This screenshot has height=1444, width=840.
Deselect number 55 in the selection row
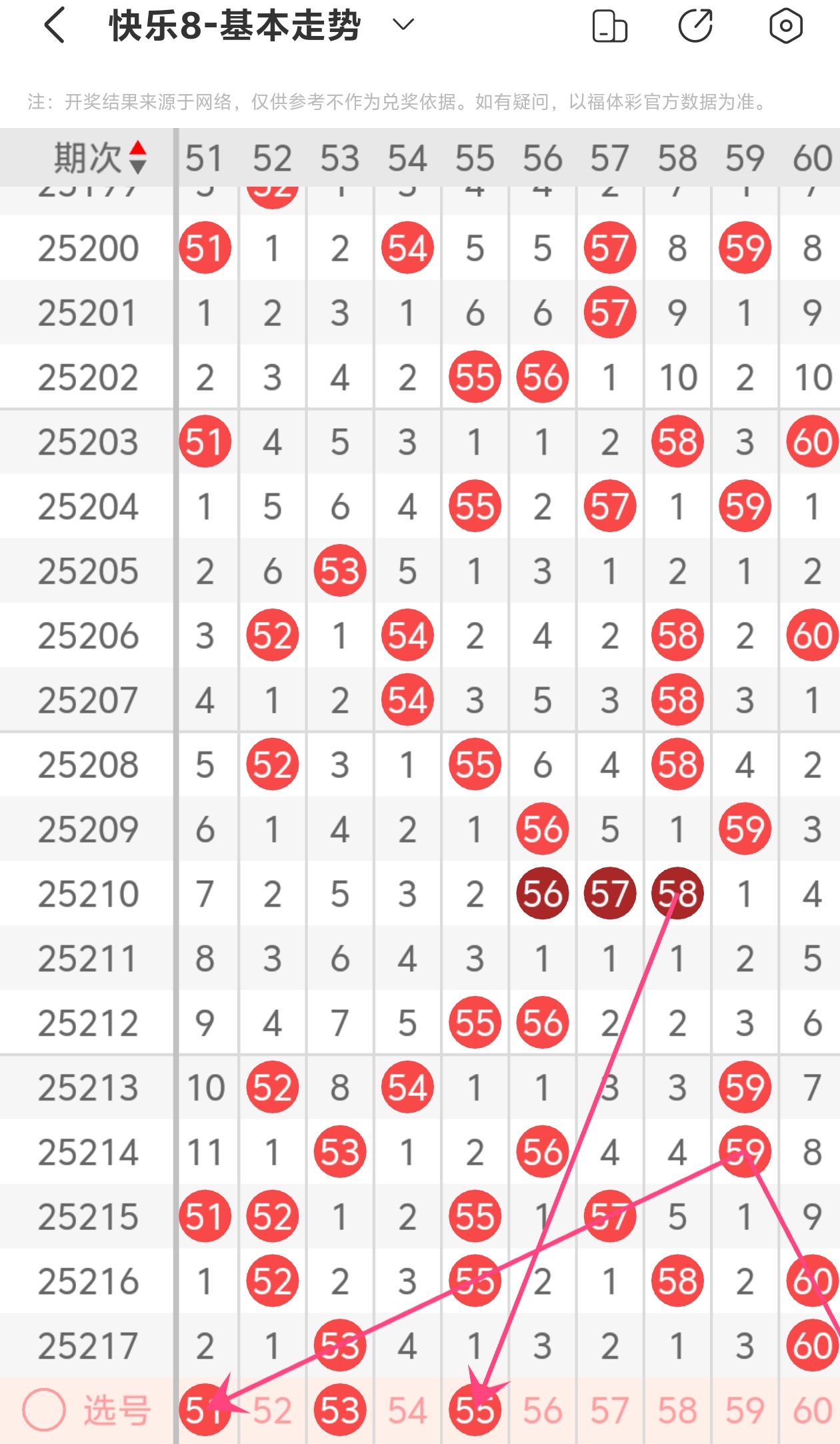(x=475, y=1409)
